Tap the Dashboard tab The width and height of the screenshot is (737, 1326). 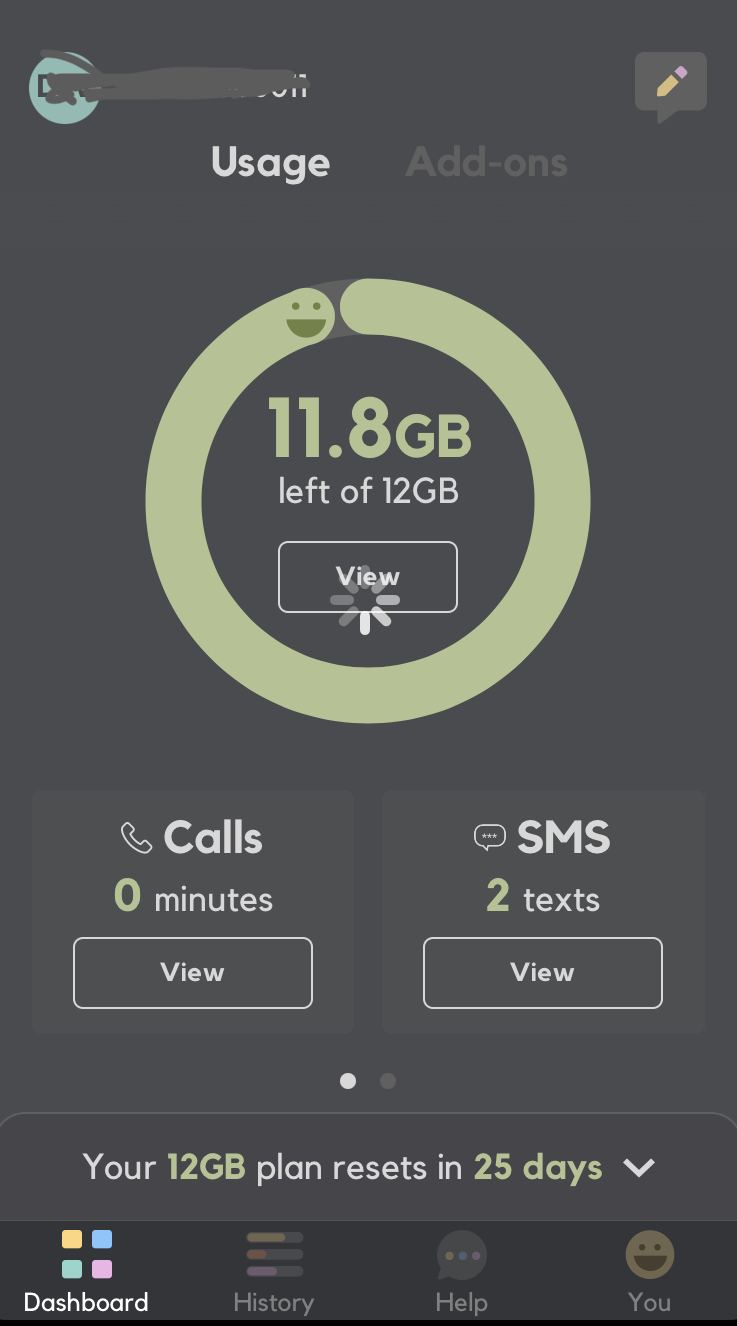point(86,1271)
